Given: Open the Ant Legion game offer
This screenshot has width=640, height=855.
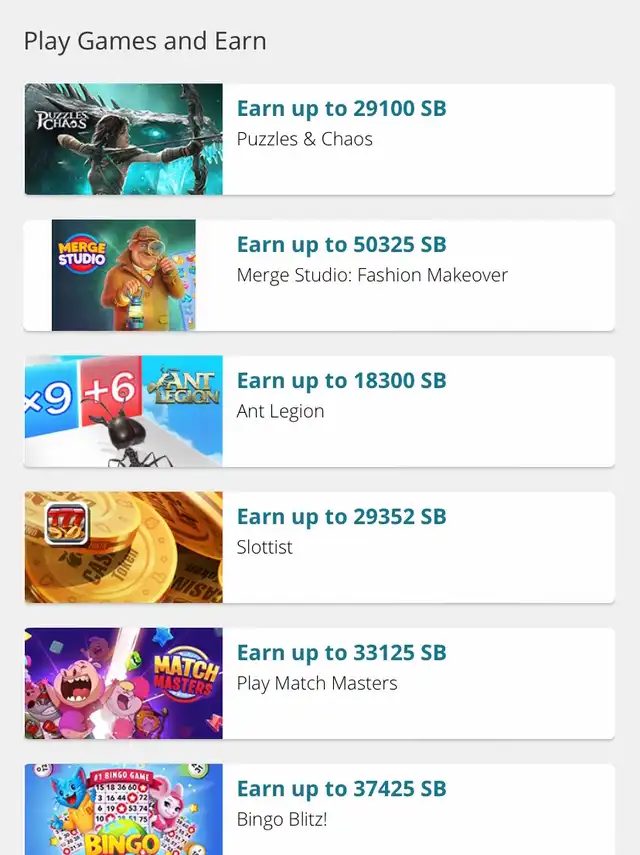Looking at the screenshot, I should 318,411.
